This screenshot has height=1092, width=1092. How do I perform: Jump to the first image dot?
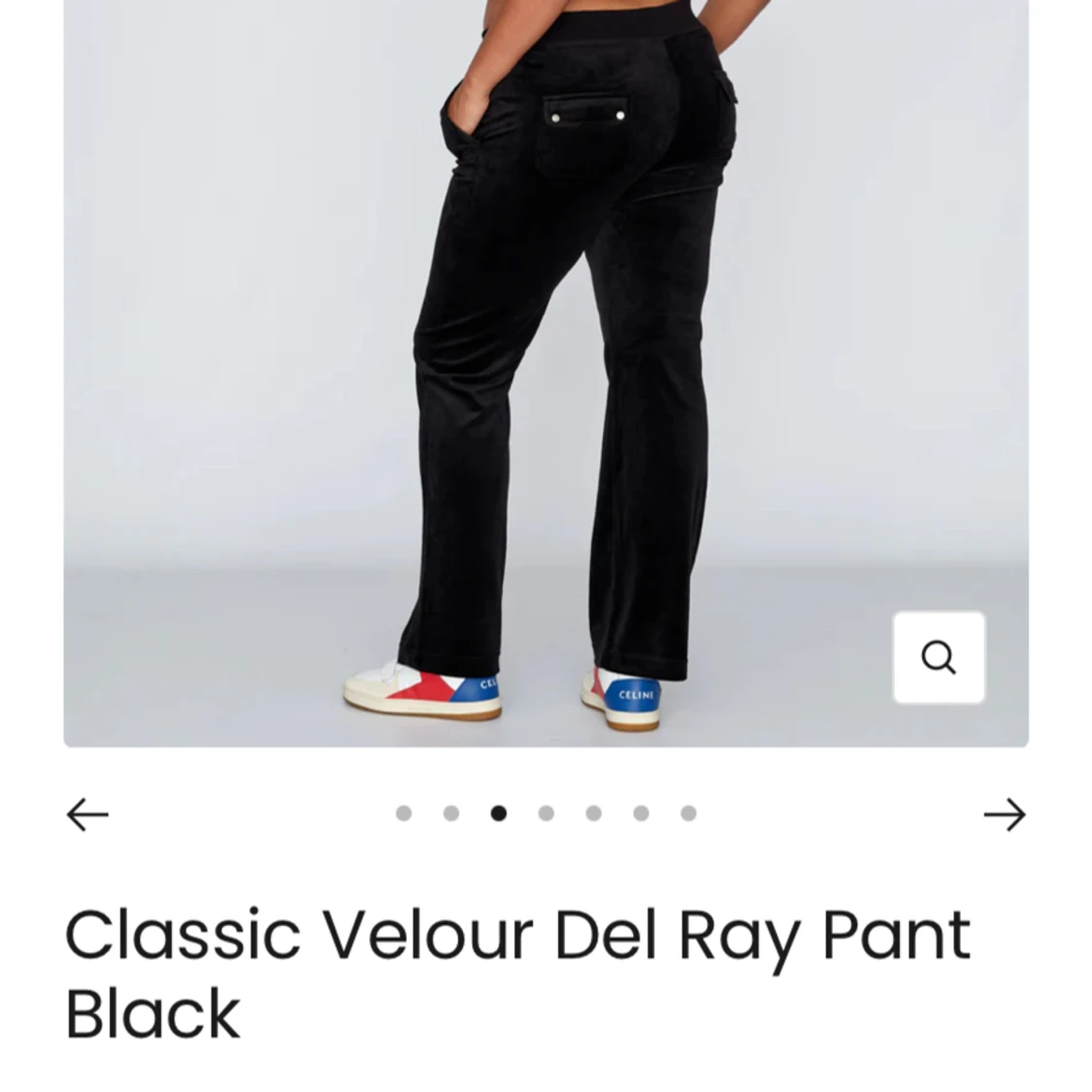click(404, 813)
